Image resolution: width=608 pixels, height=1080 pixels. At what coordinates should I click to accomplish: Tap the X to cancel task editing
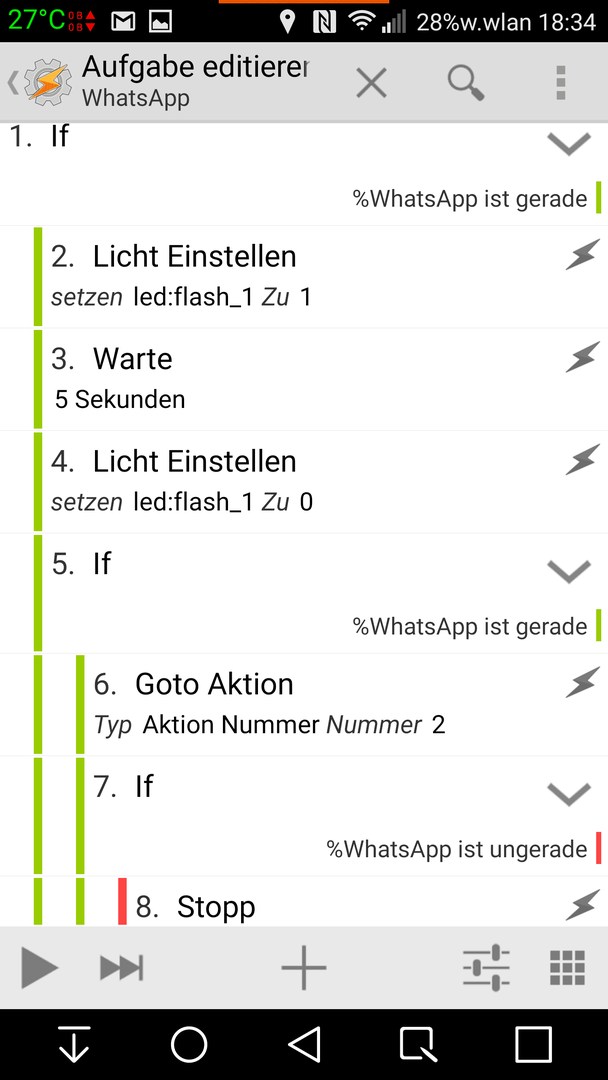click(x=371, y=83)
